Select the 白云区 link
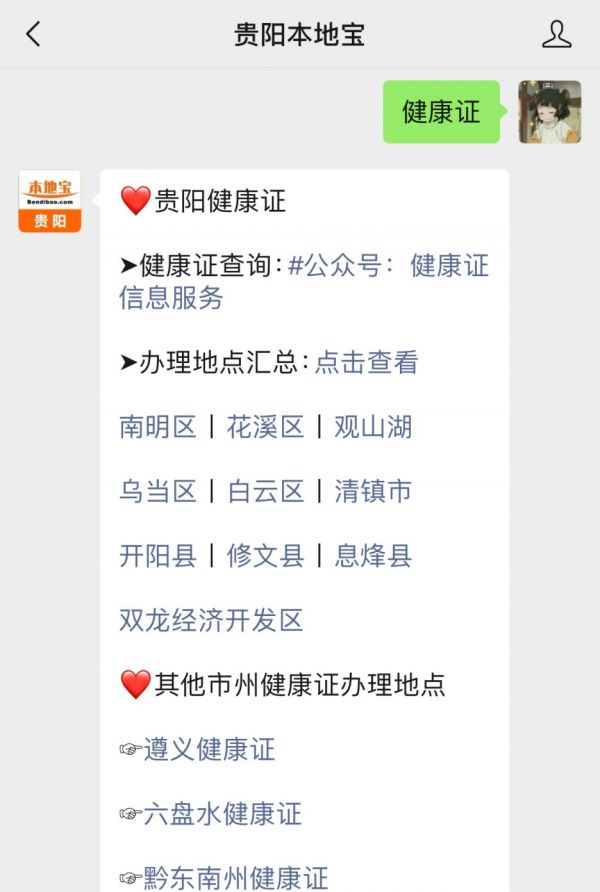The image size is (600, 892). (x=265, y=491)
